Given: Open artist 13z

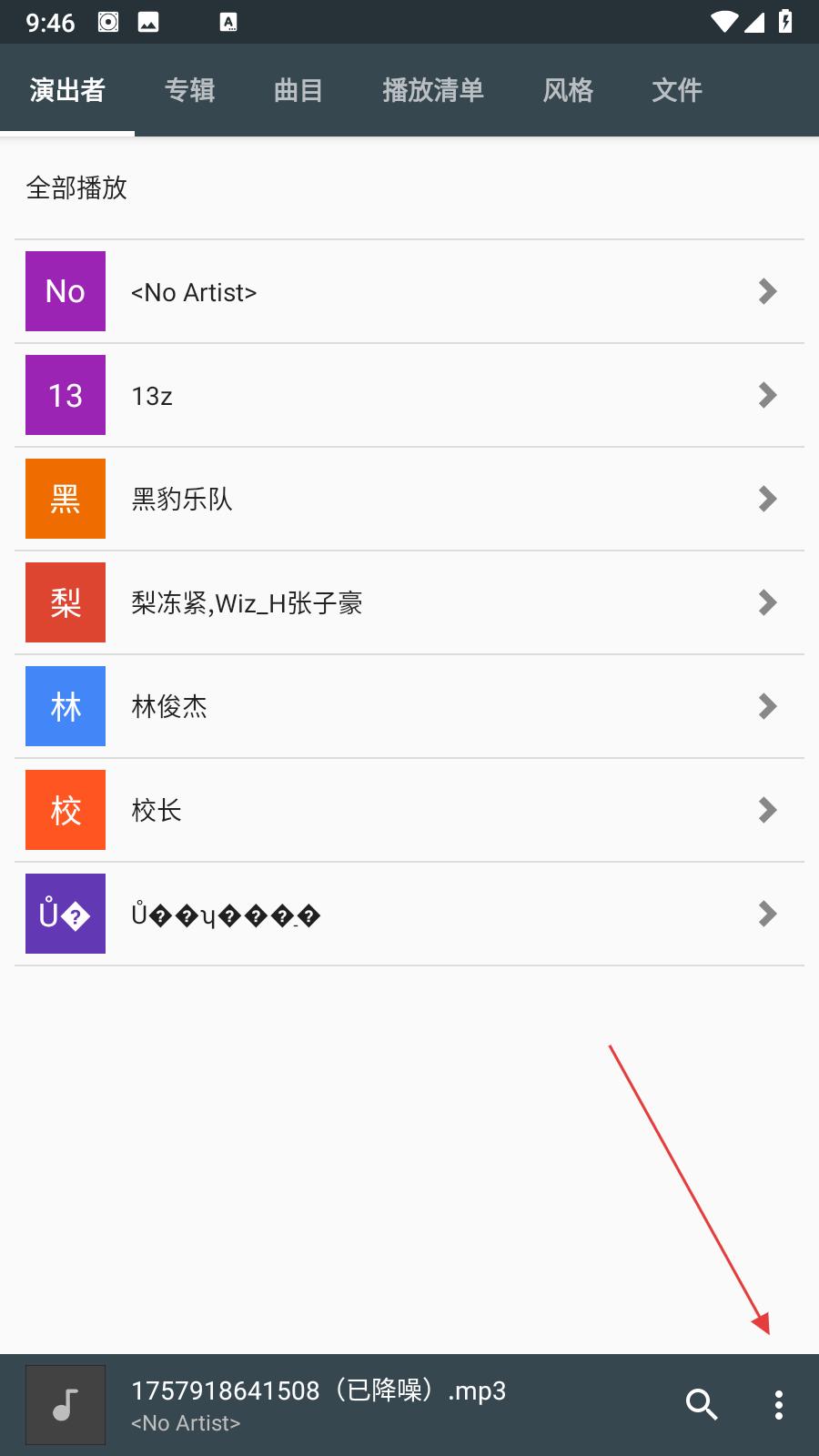Looking at the screenshot, I should click(x=409, y=396).
